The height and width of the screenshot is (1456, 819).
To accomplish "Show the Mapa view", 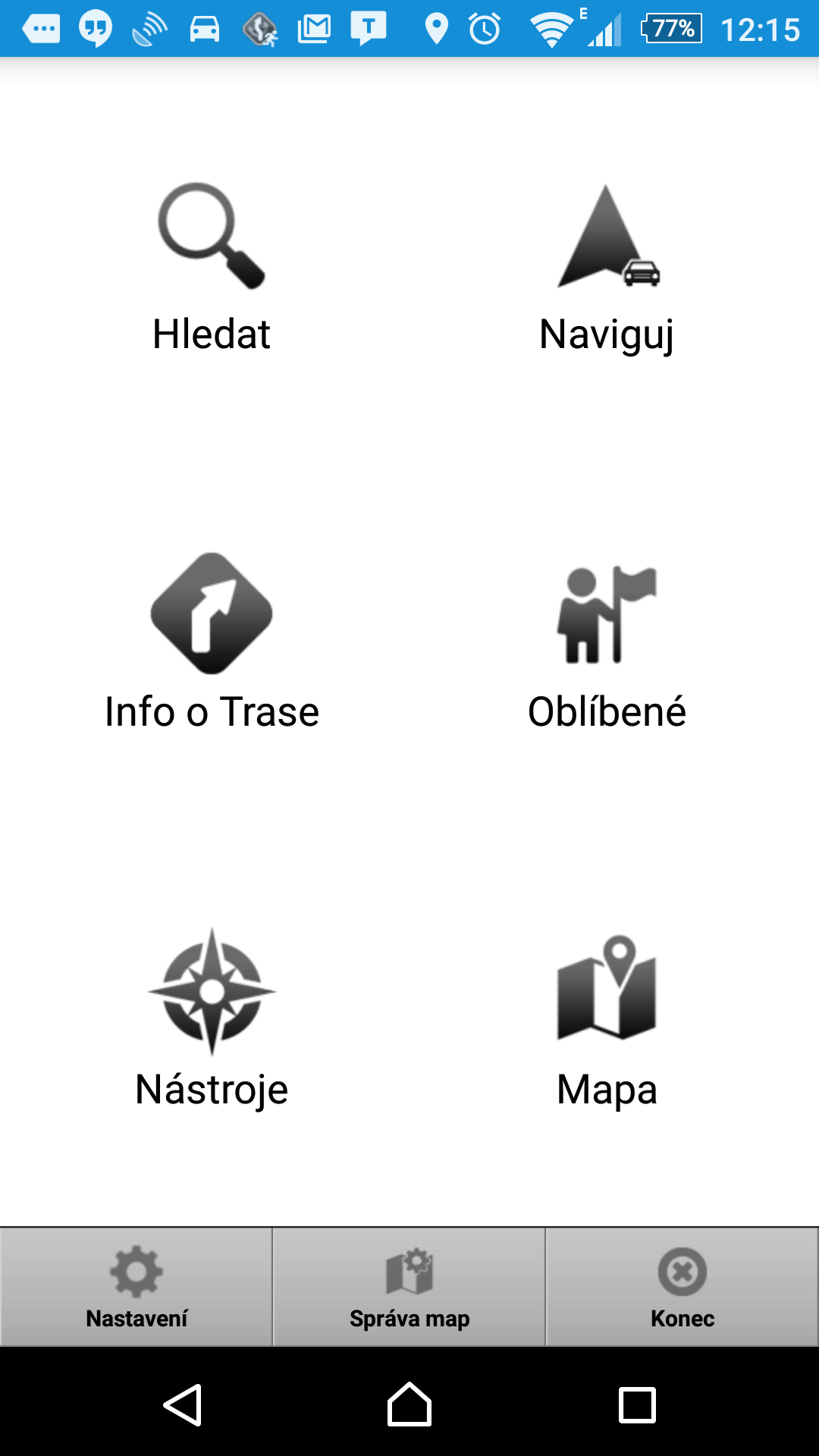I will point(607,1020).
